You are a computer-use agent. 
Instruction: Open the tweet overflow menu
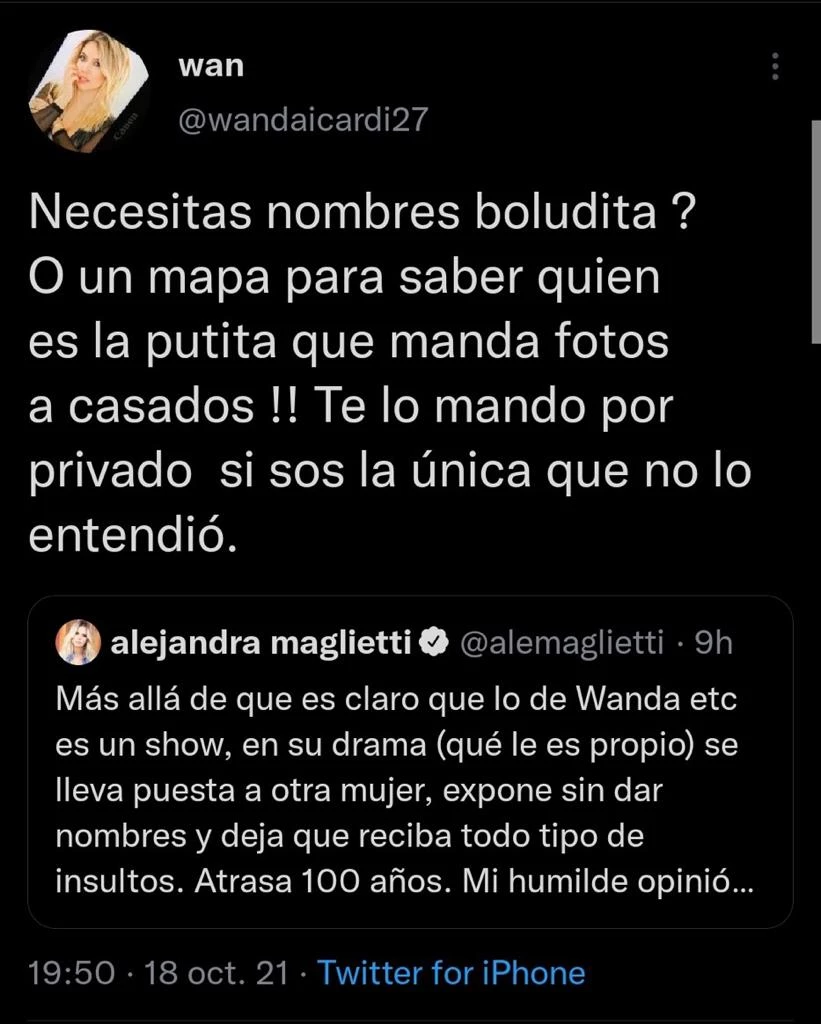(x=775, y=67)
